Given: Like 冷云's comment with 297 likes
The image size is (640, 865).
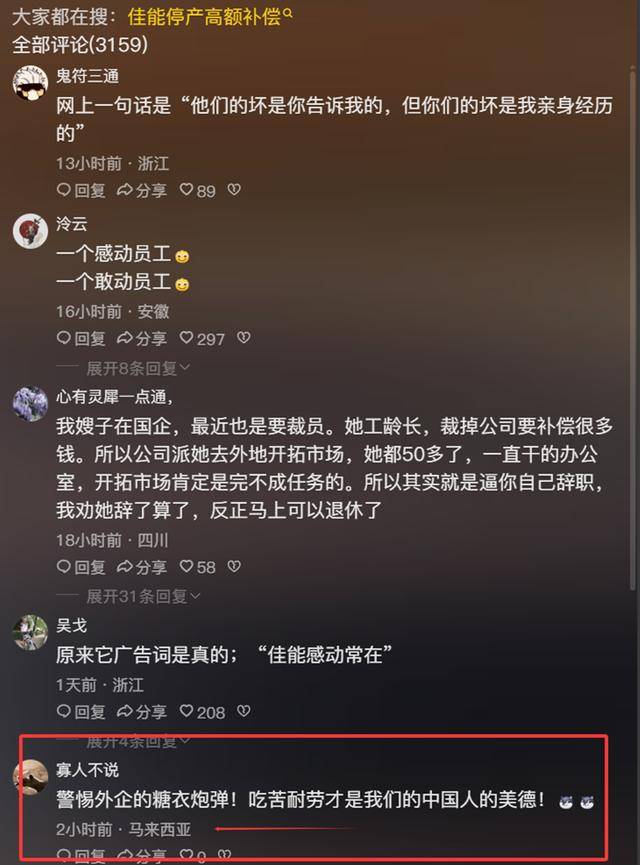Looking at the screenshot, I should (x=201, y=339).
